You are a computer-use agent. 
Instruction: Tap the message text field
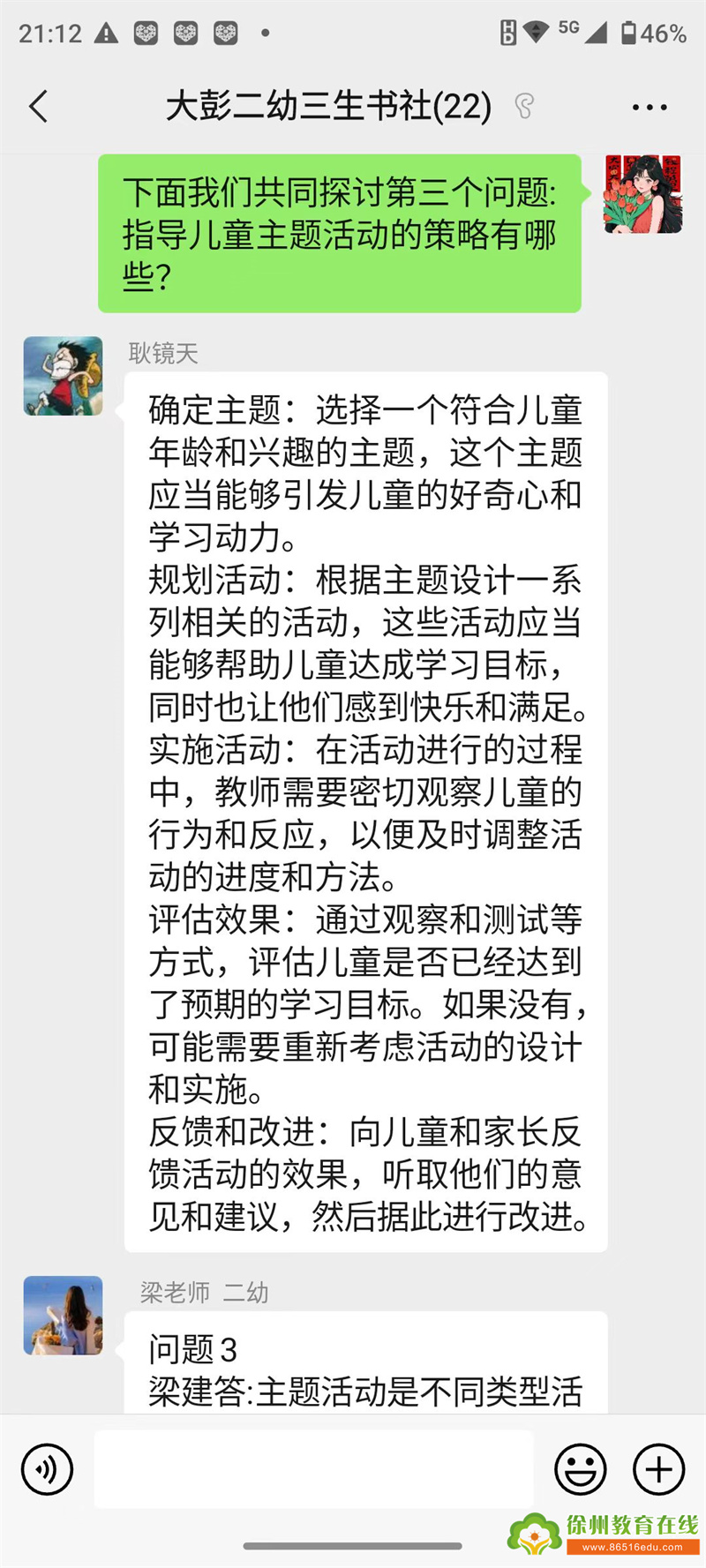click(313, 1469)
